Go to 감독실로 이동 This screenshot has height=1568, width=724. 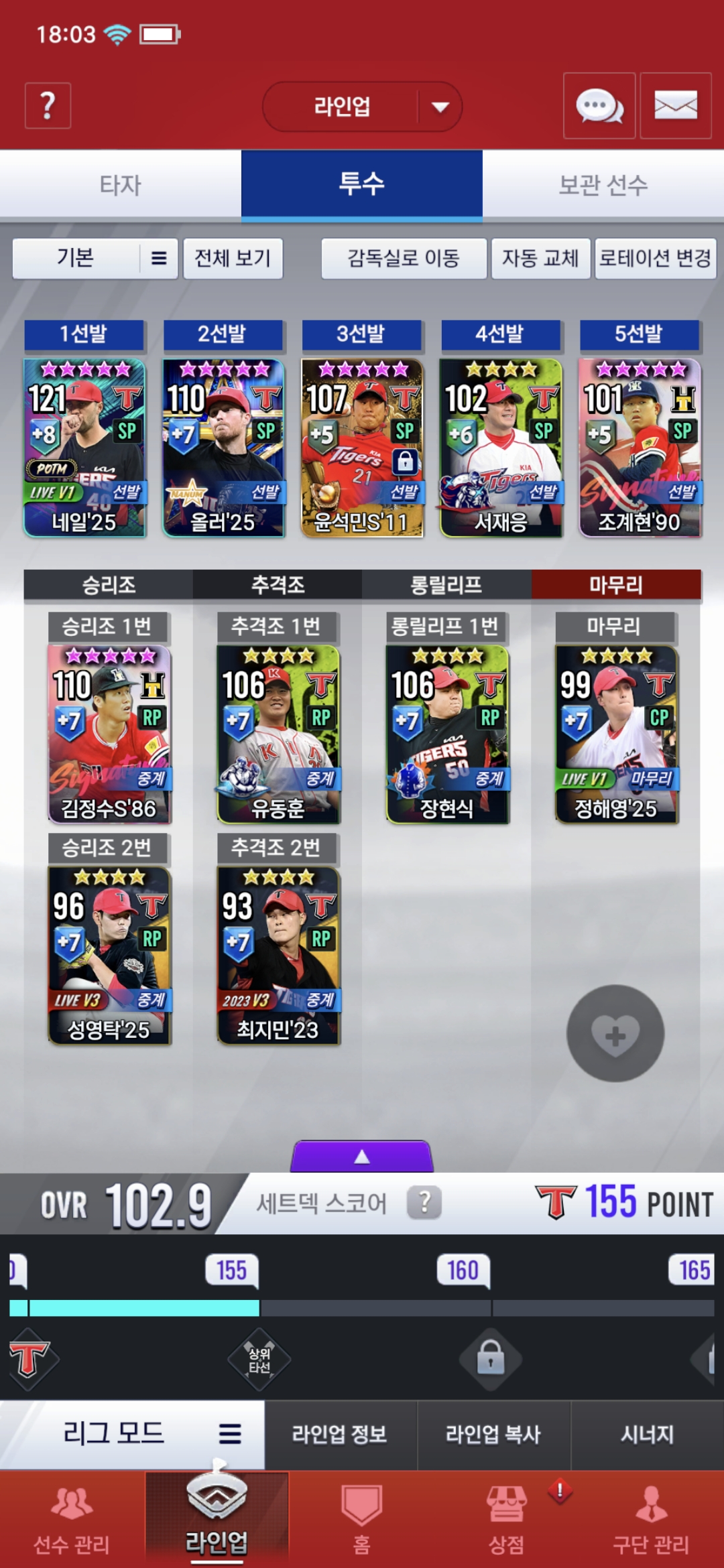[404, 258]
